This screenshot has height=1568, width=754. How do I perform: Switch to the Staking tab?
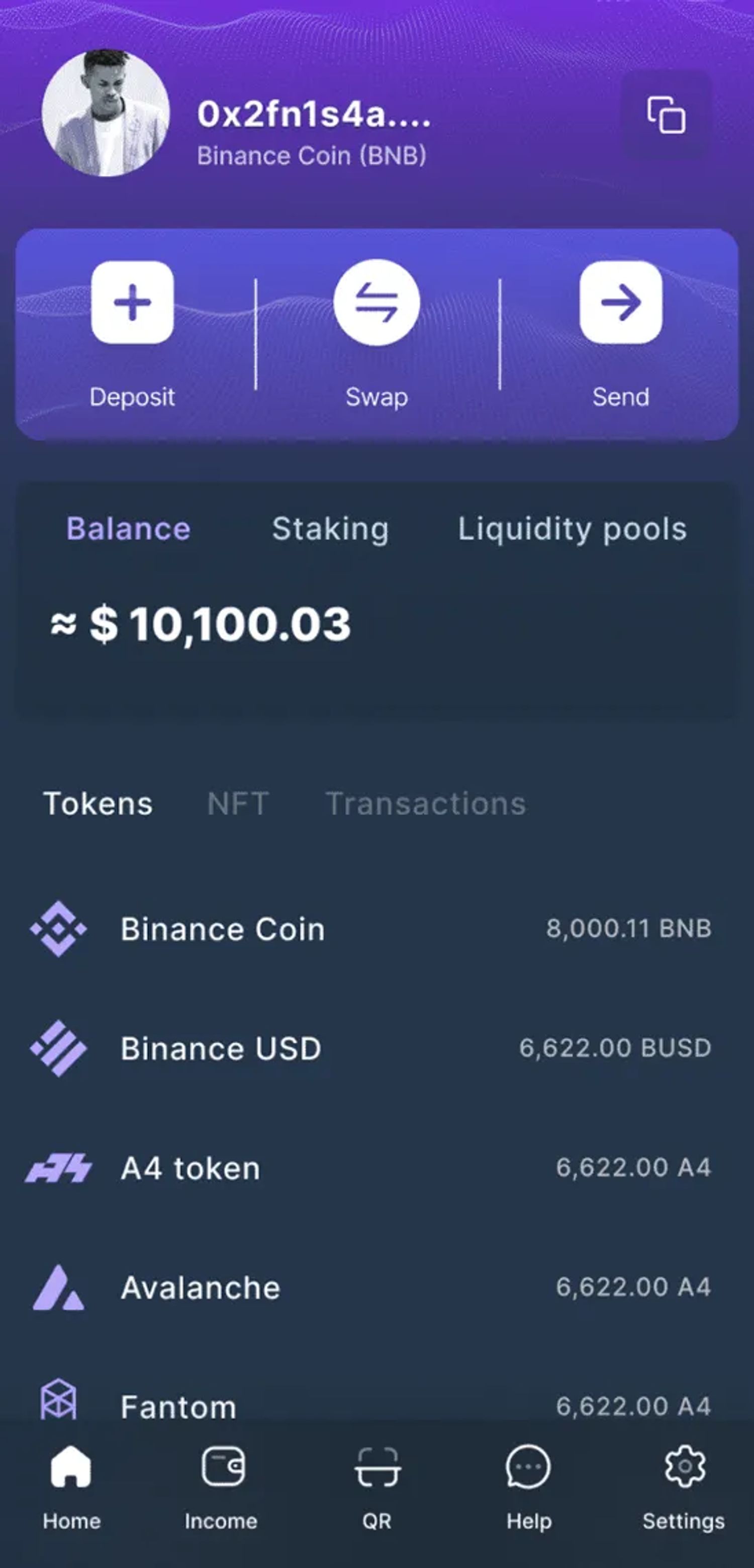331,529
